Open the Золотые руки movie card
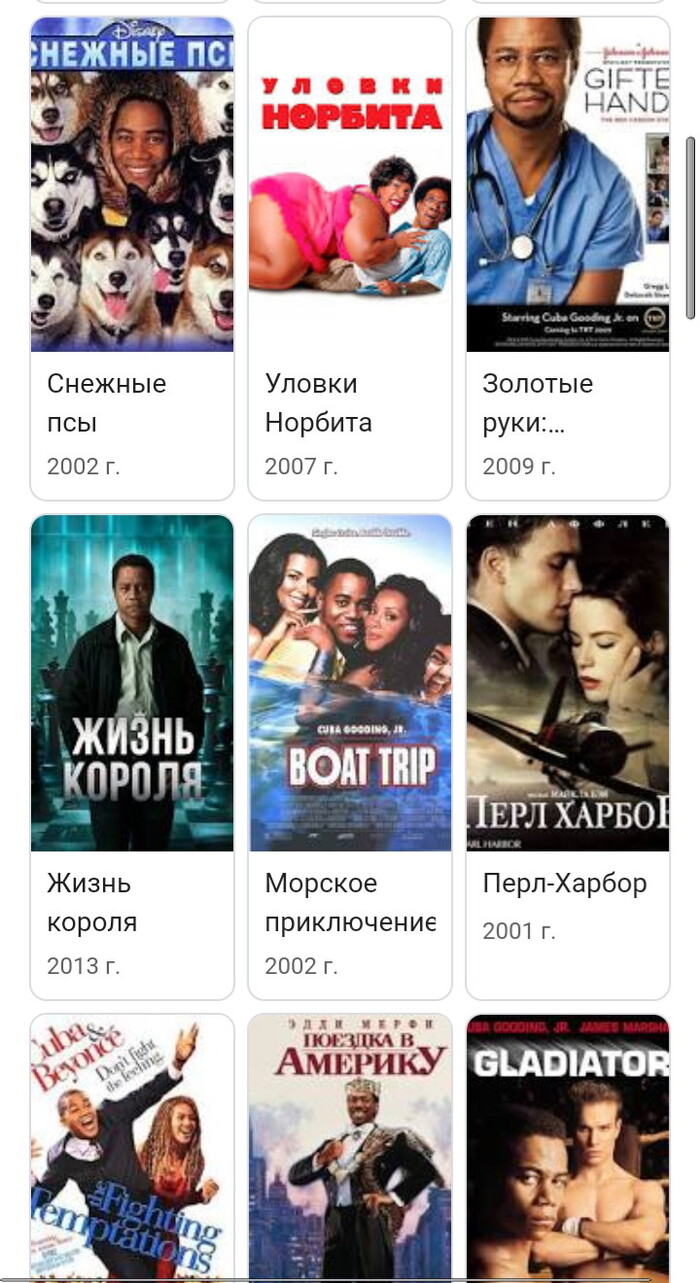This screenshot has width=700, height=1283. coord(567,258)
